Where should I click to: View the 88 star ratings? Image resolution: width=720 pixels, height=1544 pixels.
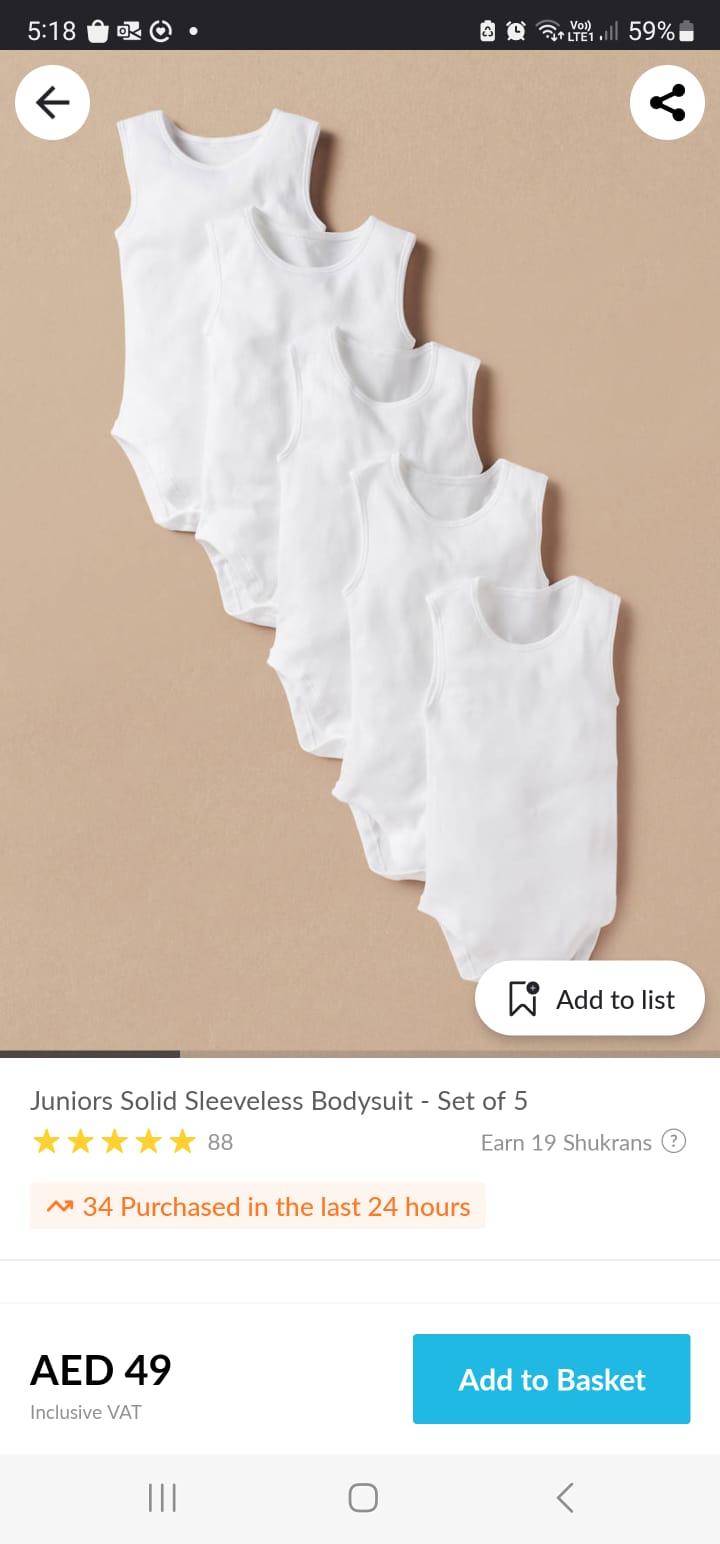click(x=132, y=1142)
